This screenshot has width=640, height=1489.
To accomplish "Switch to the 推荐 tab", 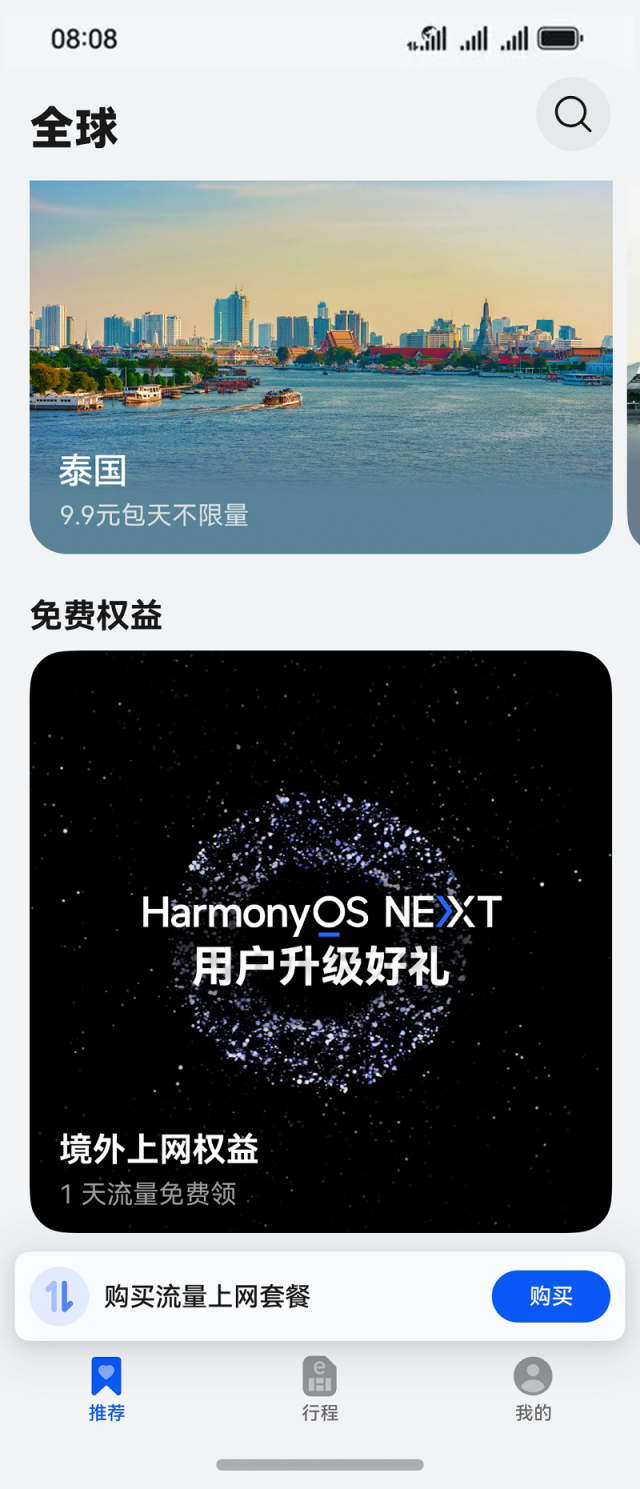I will [x=106, y=1389].
